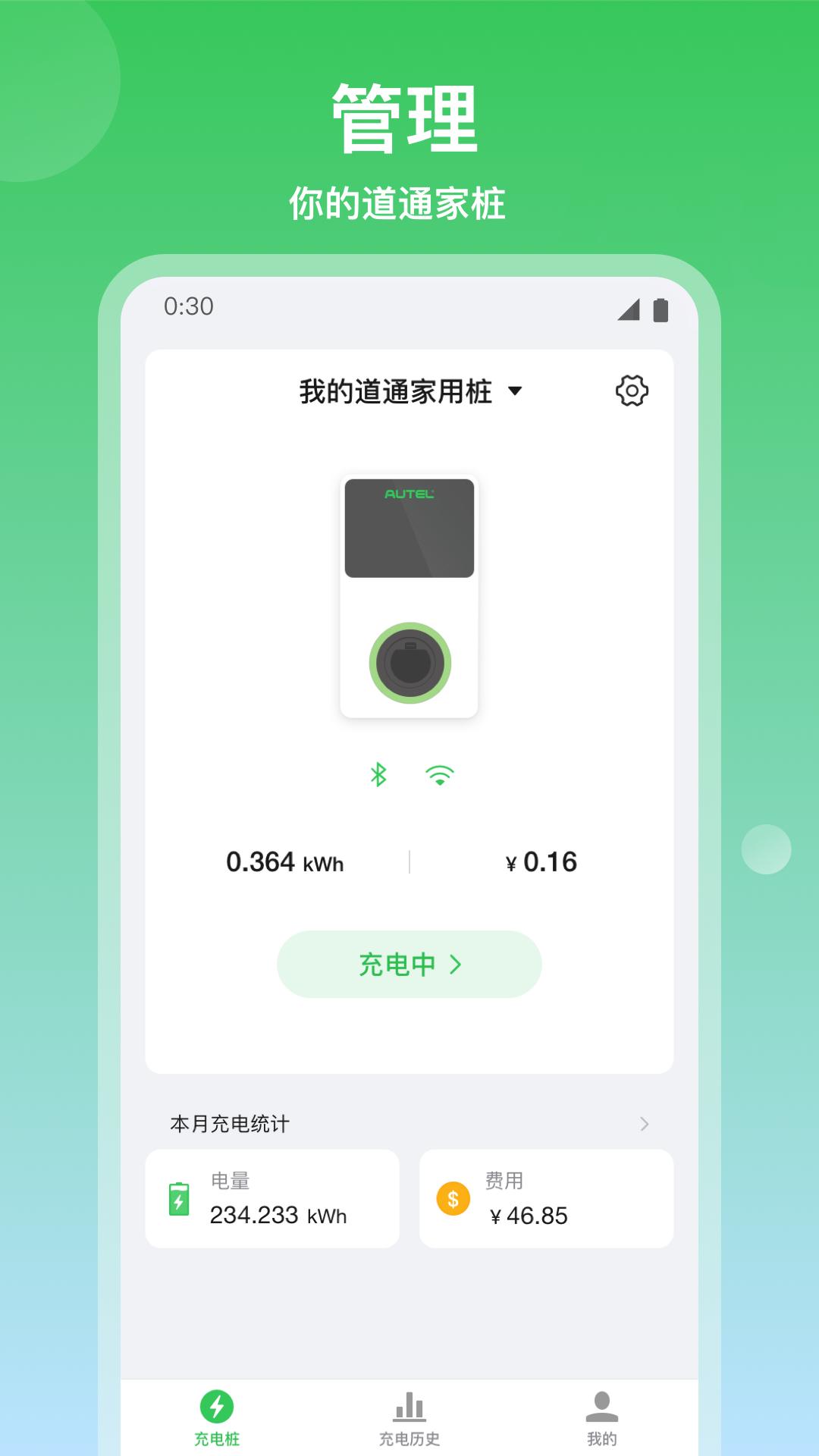819x1456 pixels.
Task: Open the 234.233 kWh energy statistics card
Action: click(271, 1198)
